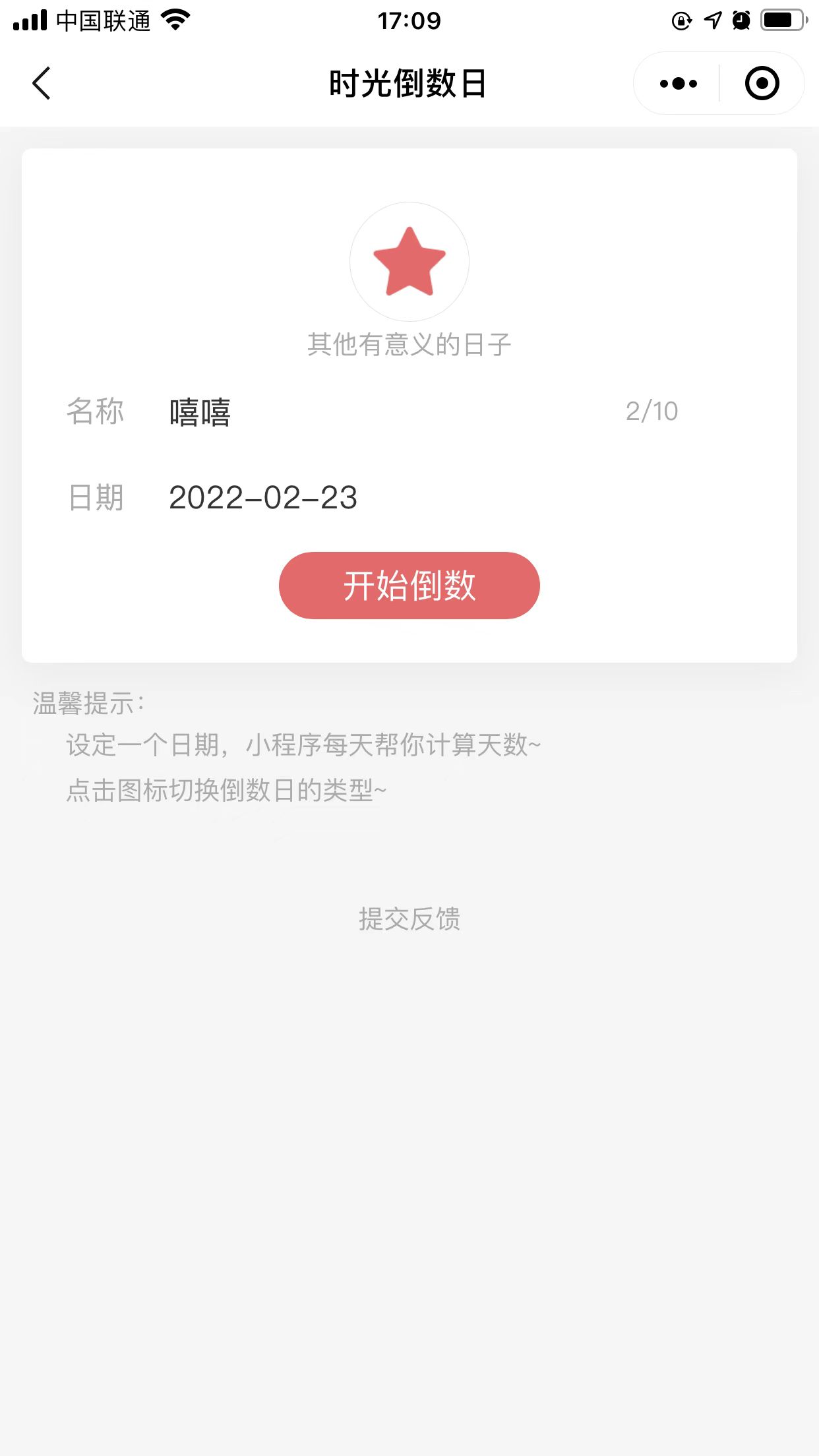
Task: Edit the name field containing 嘻嘻
Action: (x=389, y=412)
